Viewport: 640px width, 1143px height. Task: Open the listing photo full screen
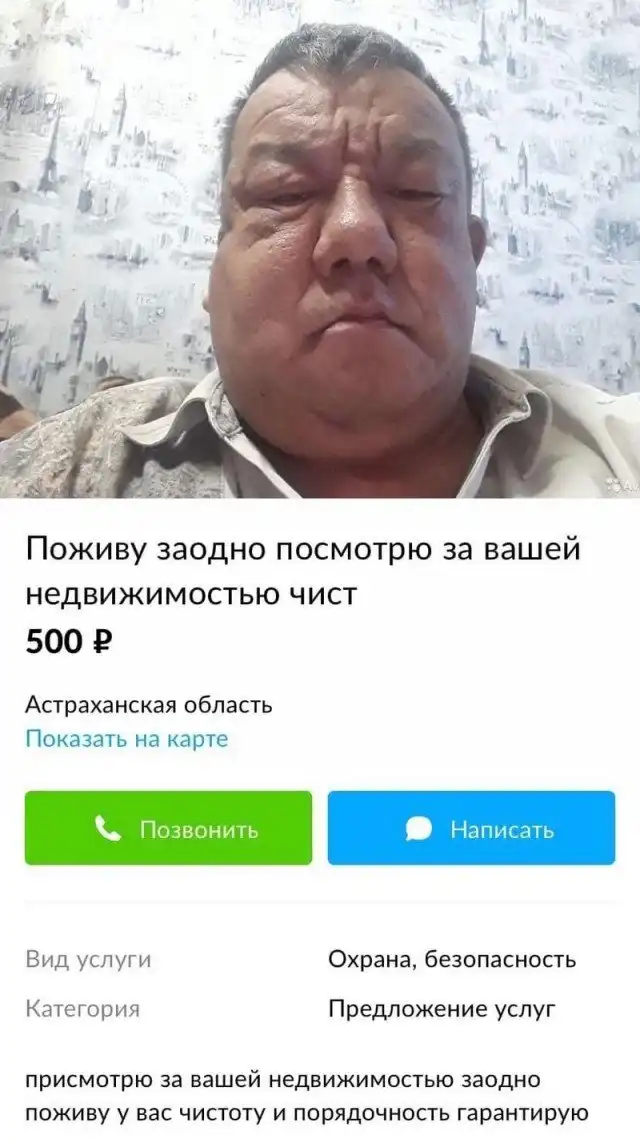click(x=320, y=250)
